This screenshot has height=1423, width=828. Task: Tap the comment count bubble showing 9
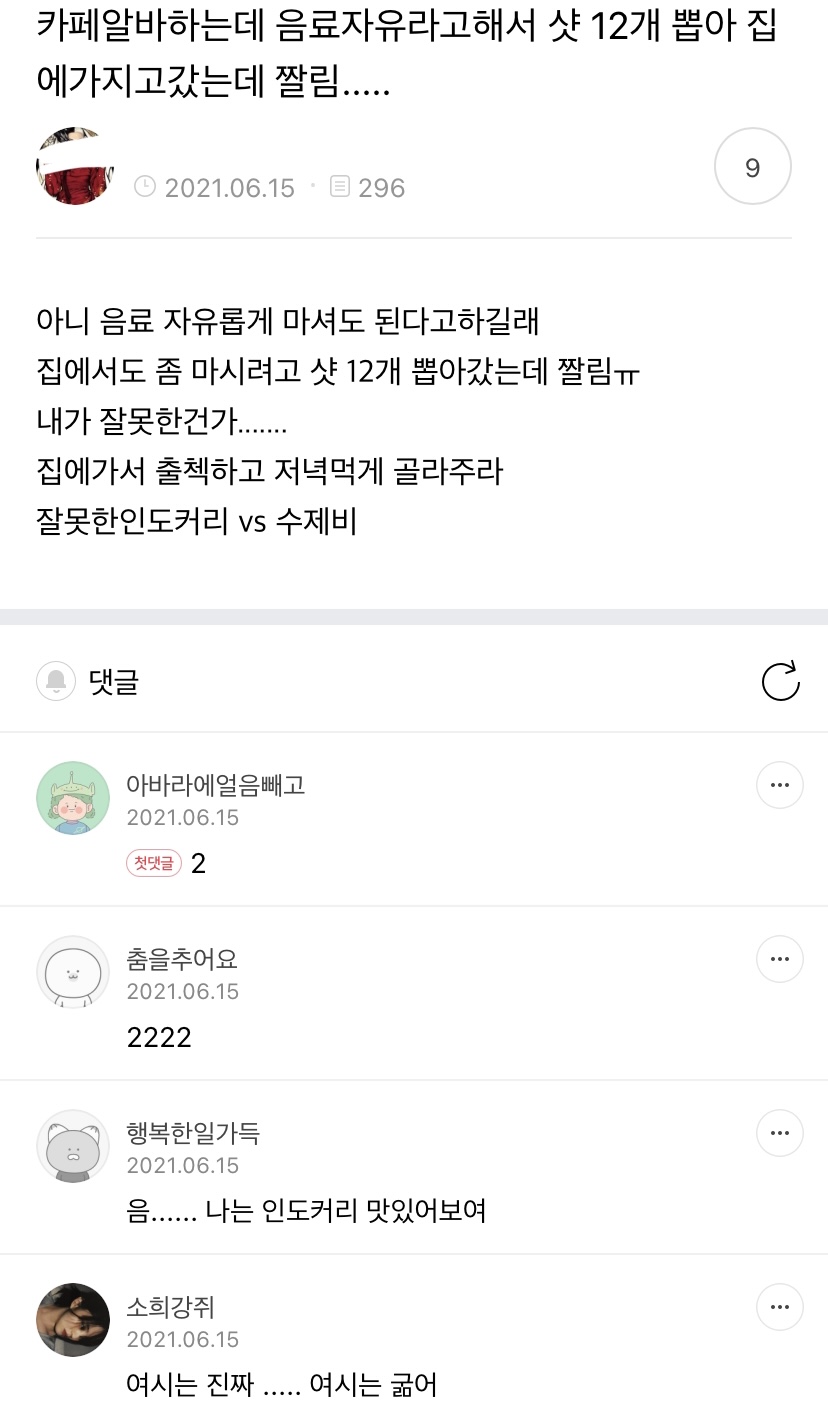coord(752,167)
